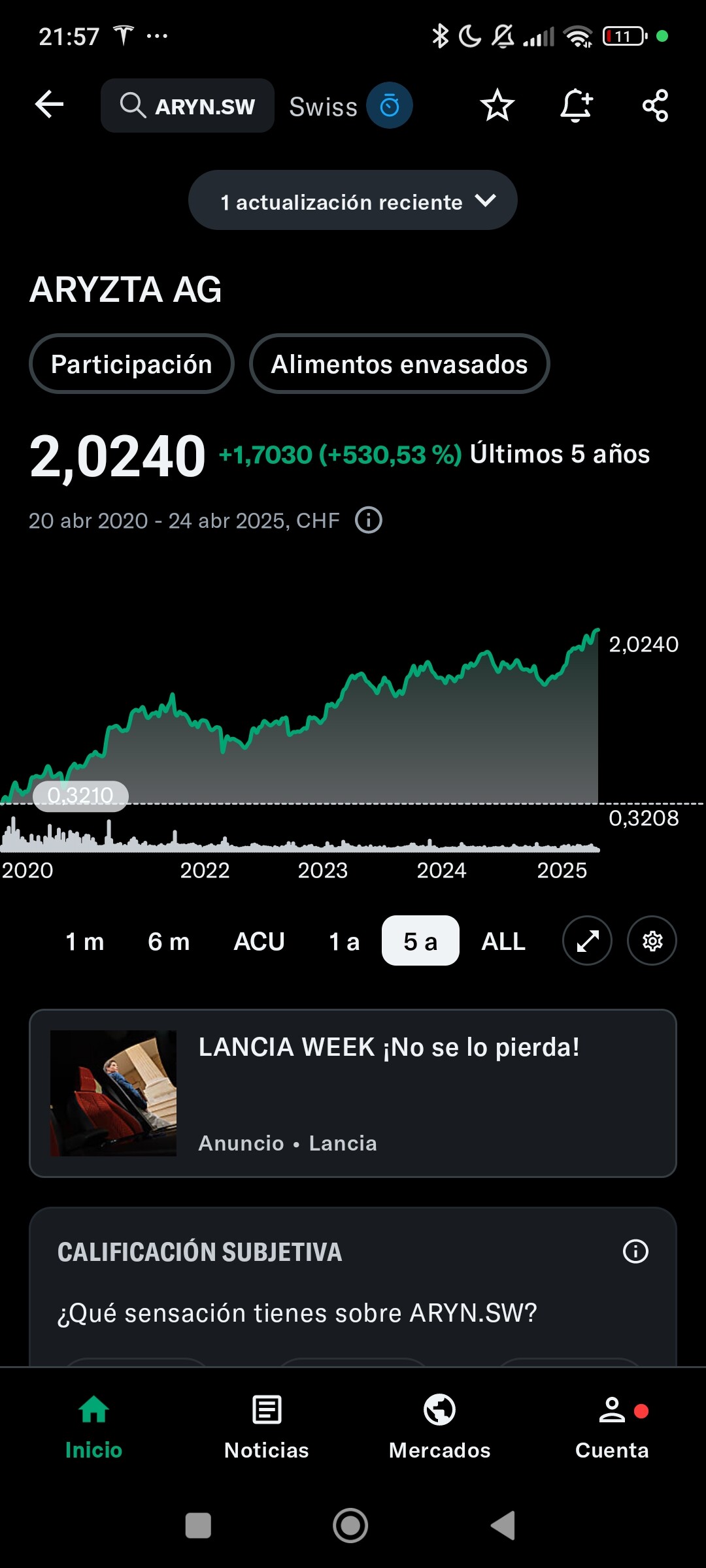Go back using the top arrow

click(x=49, y=105)
